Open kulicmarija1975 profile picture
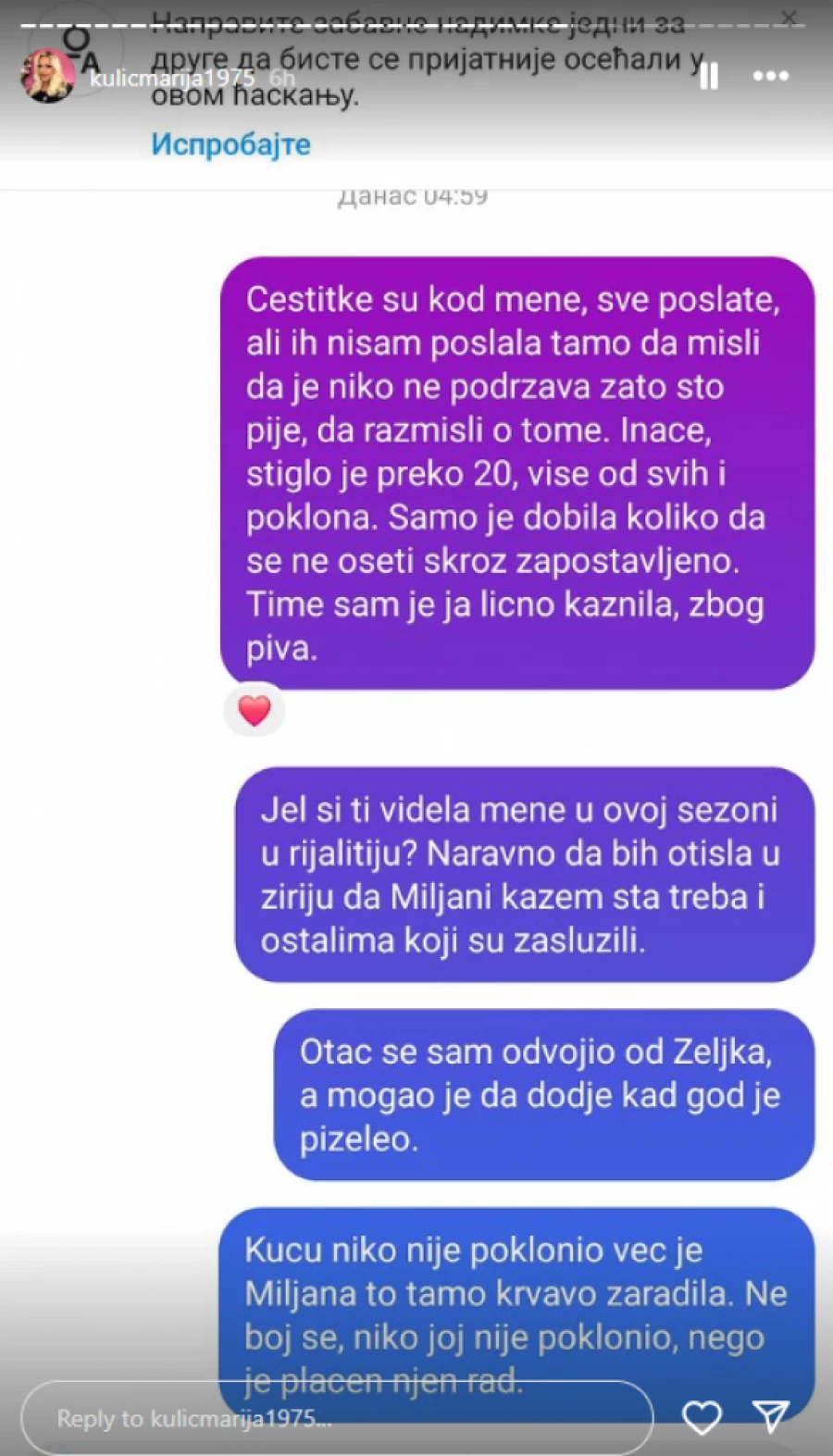833x1456 pixels. [x=46, y=76]
